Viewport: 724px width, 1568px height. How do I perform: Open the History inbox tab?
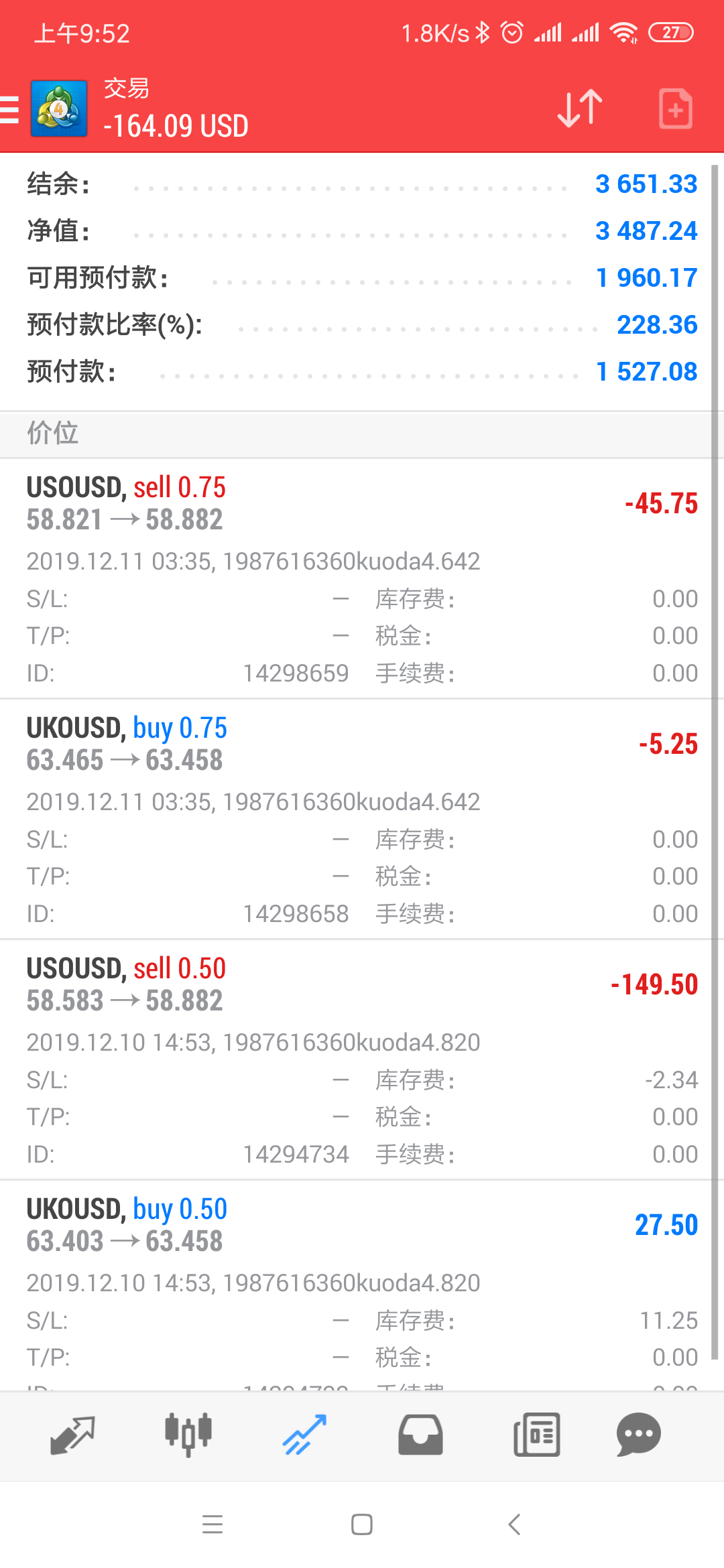[420, 1435]
